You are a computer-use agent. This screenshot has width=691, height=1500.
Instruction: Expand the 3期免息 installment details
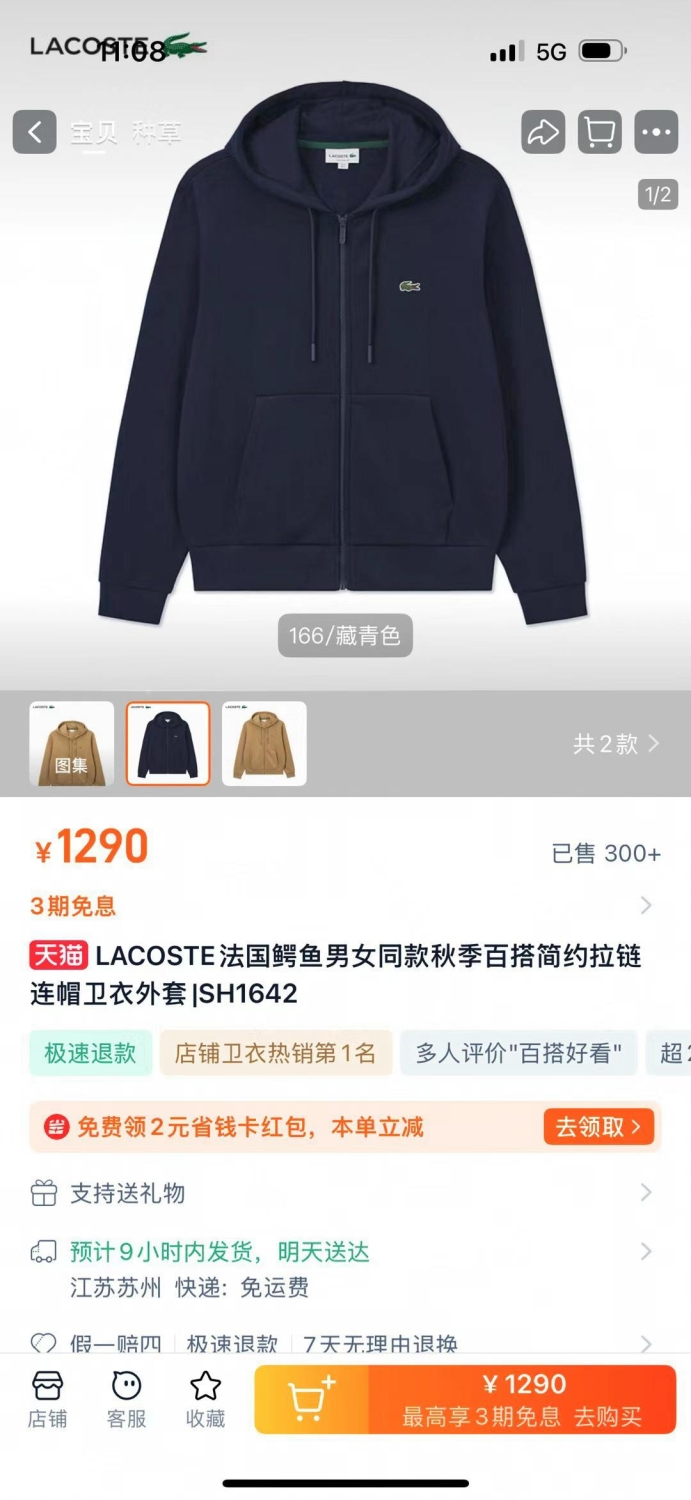pos(345,906)
